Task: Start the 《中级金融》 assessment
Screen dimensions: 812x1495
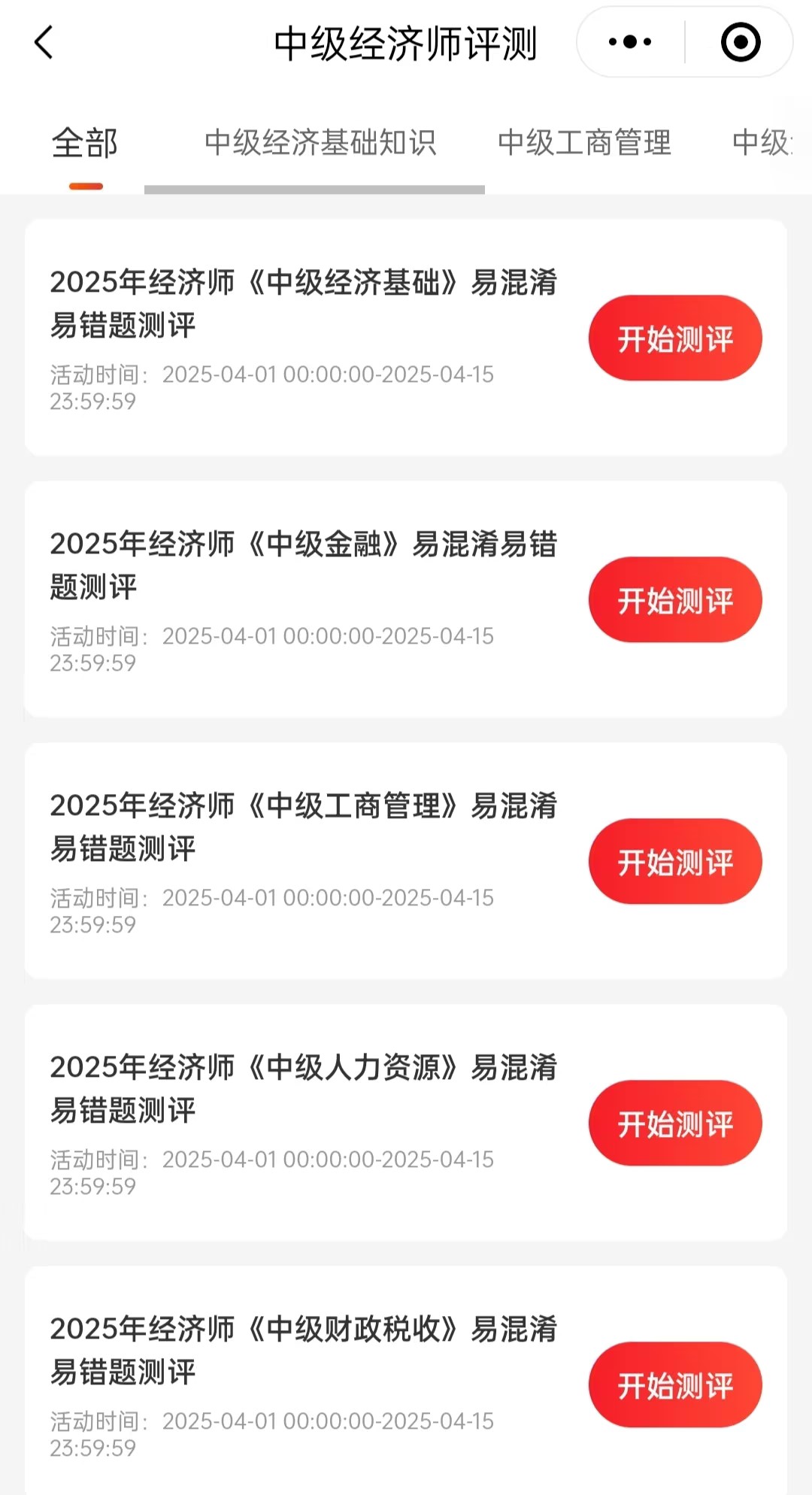Action: click(x=675, y=600)
